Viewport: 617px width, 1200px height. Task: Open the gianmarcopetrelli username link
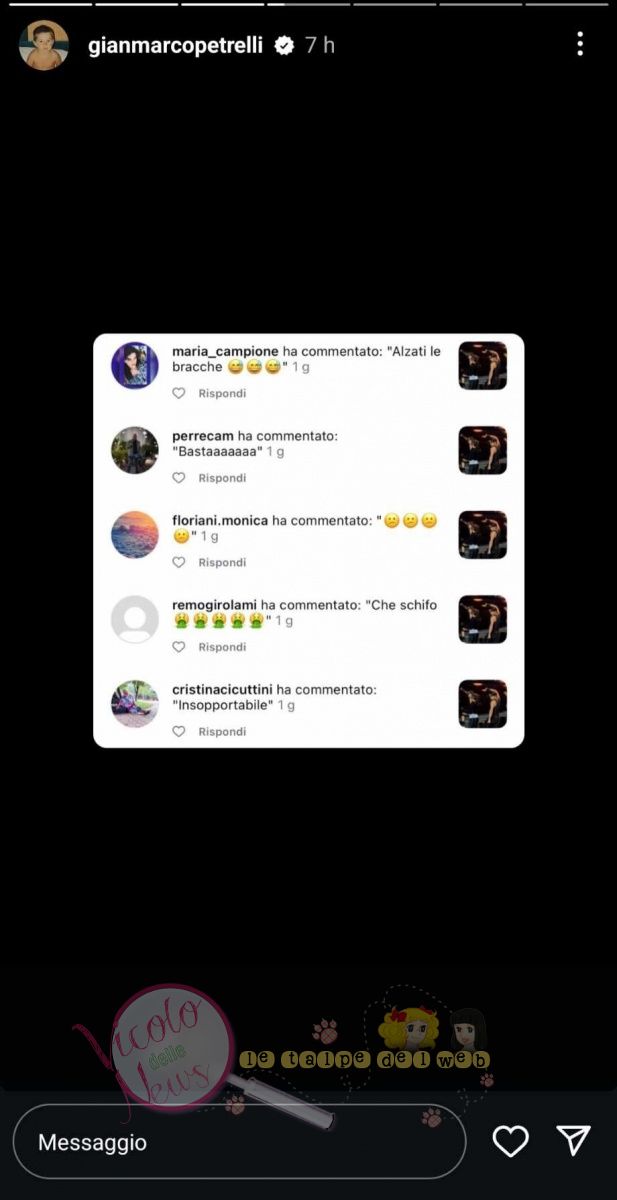pyautogui.click(x=175, y=45)
